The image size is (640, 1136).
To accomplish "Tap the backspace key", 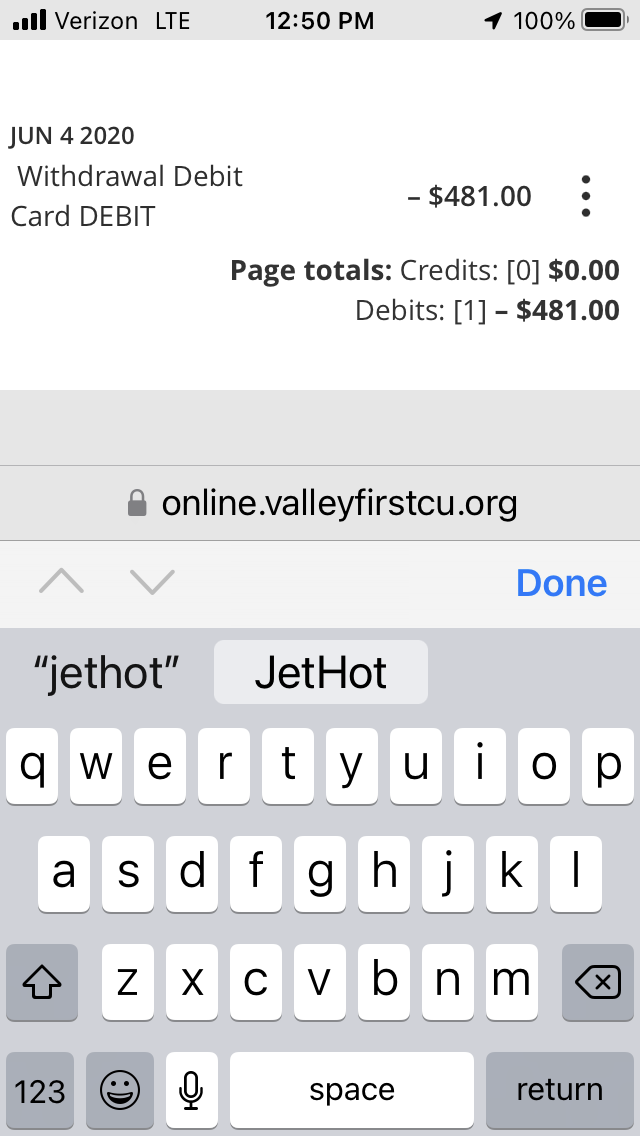I will click(598, 983).
